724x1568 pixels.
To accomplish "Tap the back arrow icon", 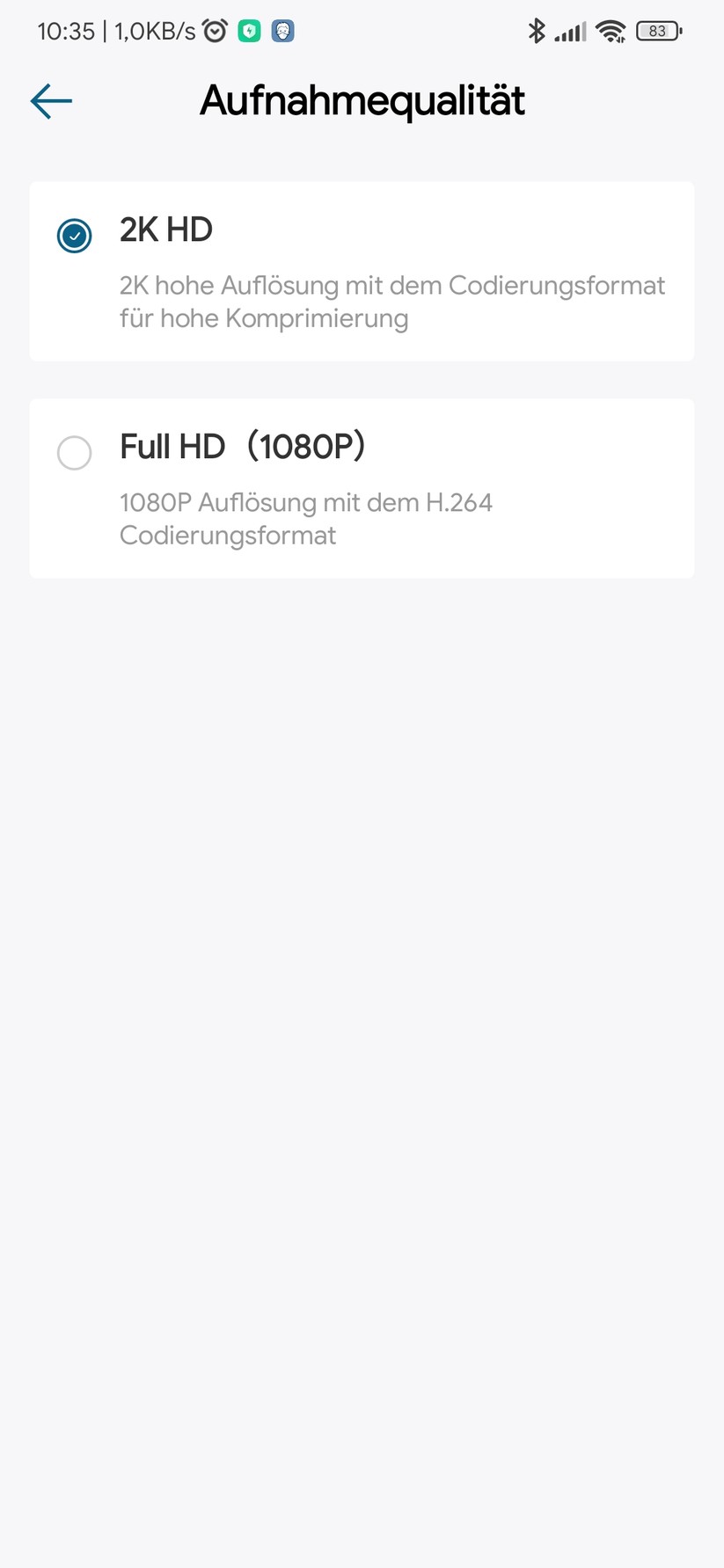I will point(50,100).
